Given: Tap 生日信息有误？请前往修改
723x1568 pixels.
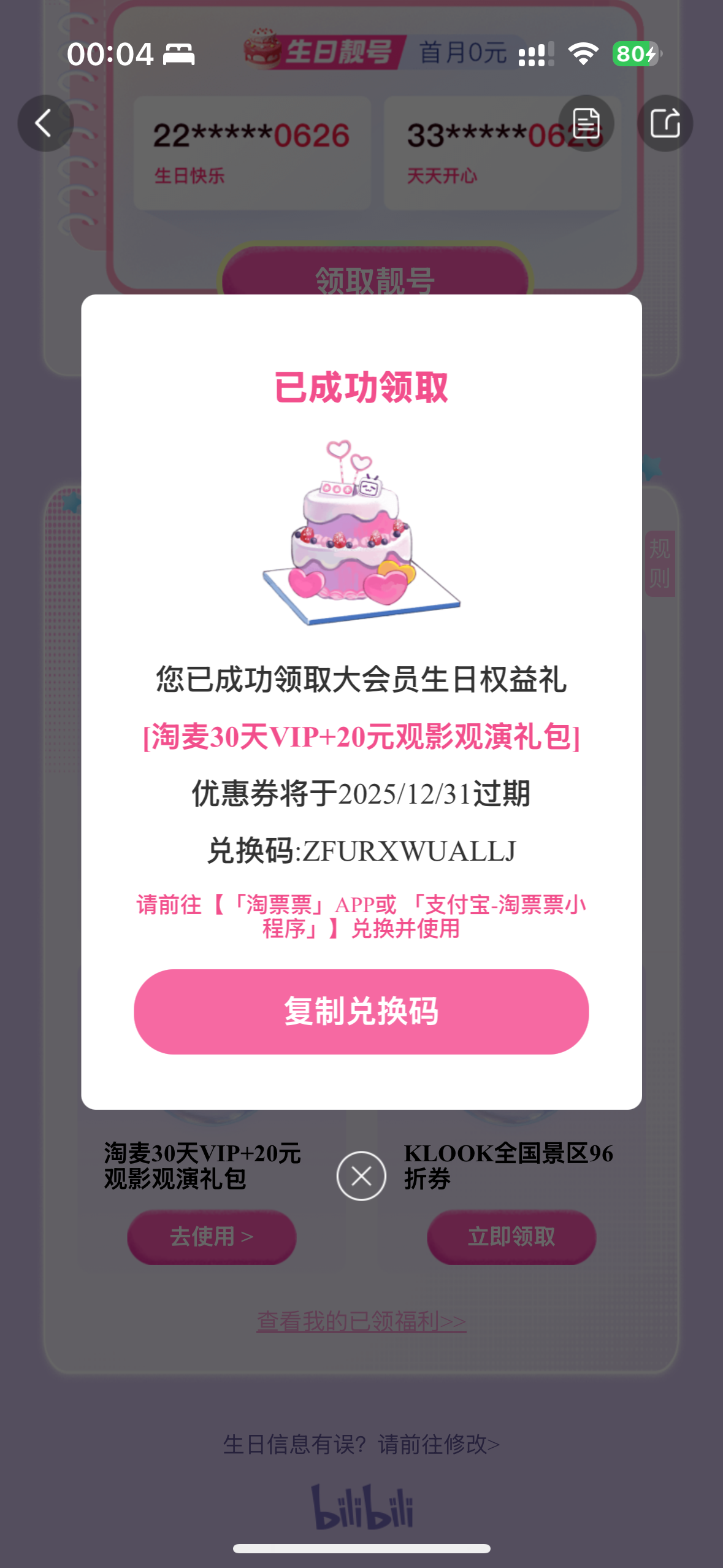Looking at the screenshot, I should [x=361, y=1444].
